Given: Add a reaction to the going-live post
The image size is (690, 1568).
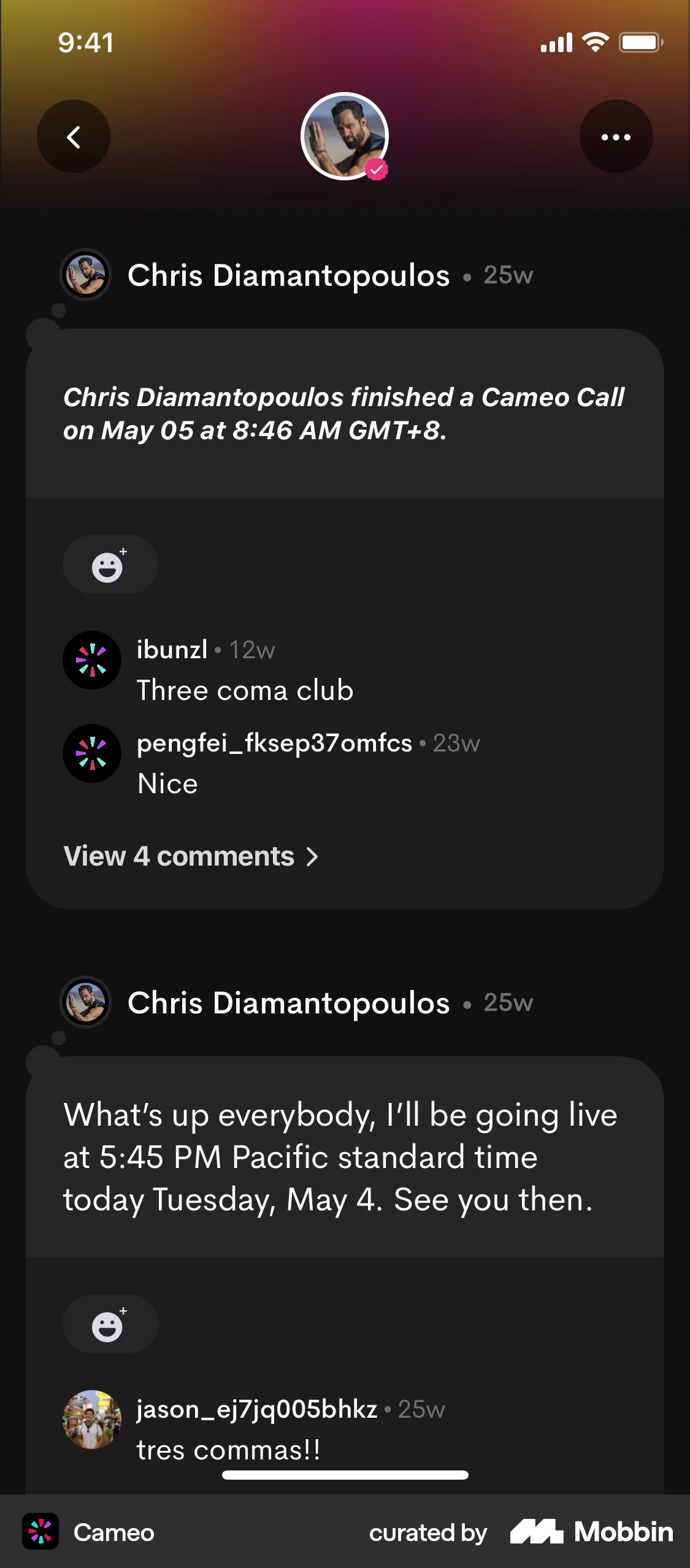Looking at the screenshot, I should (110, 1323).
